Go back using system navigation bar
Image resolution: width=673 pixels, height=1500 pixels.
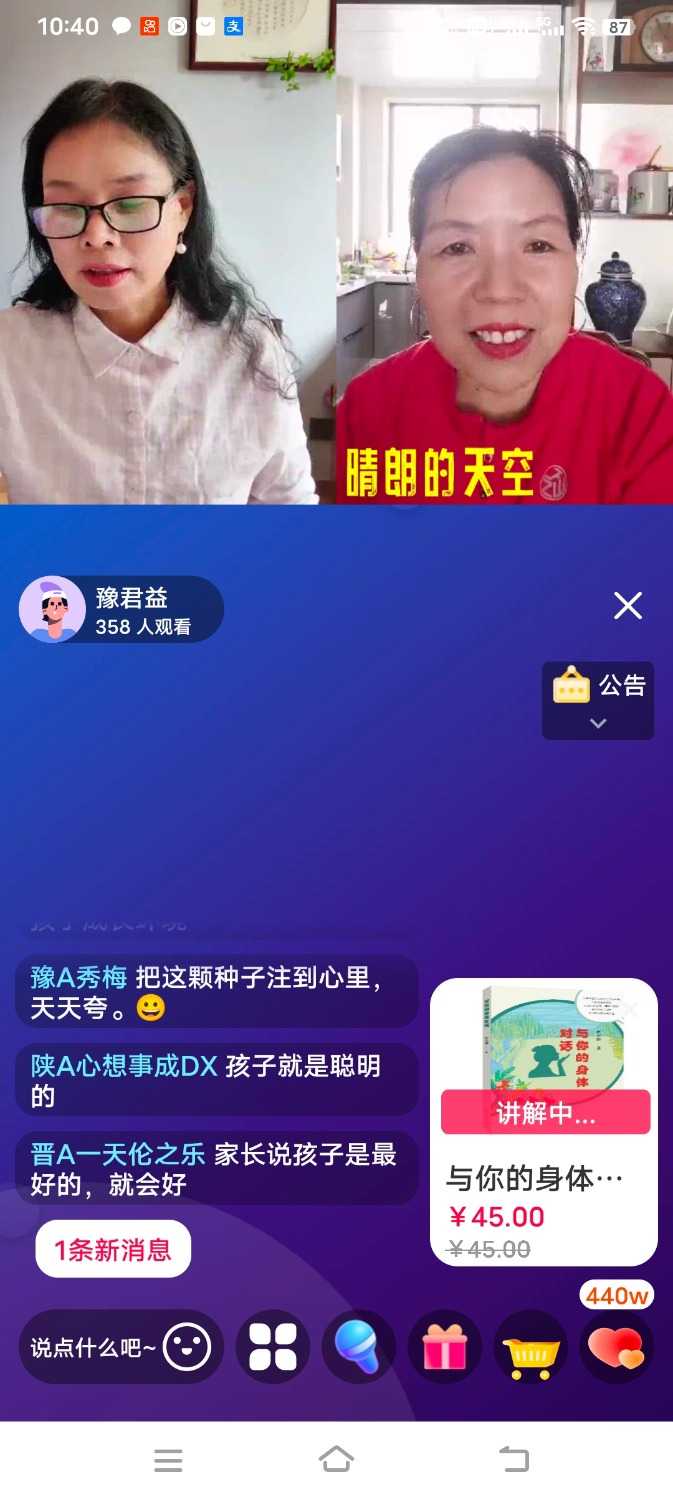pyautogui.click(x=513, y=1460)
